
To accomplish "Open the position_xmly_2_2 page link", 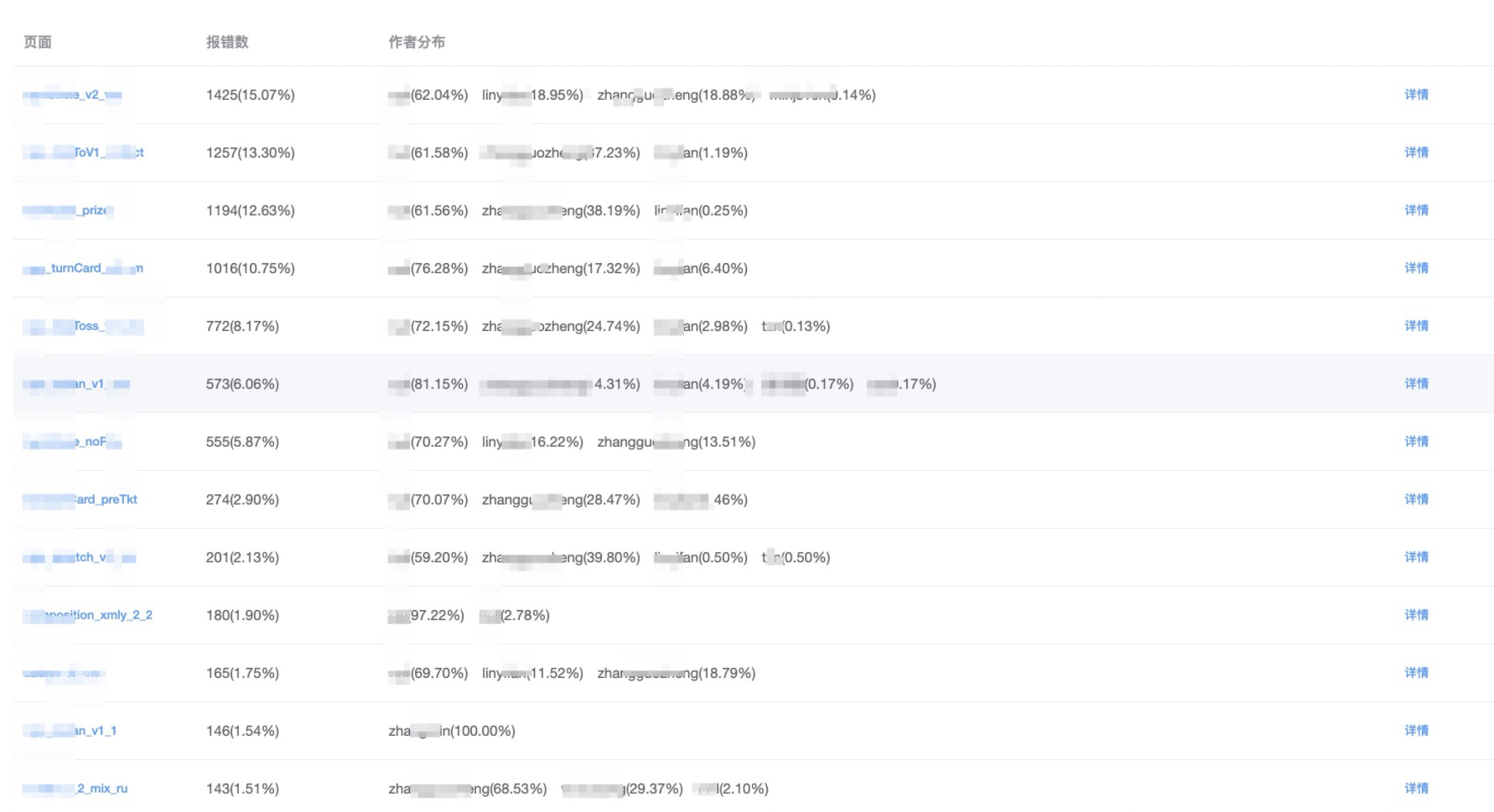I will point(88,615).
